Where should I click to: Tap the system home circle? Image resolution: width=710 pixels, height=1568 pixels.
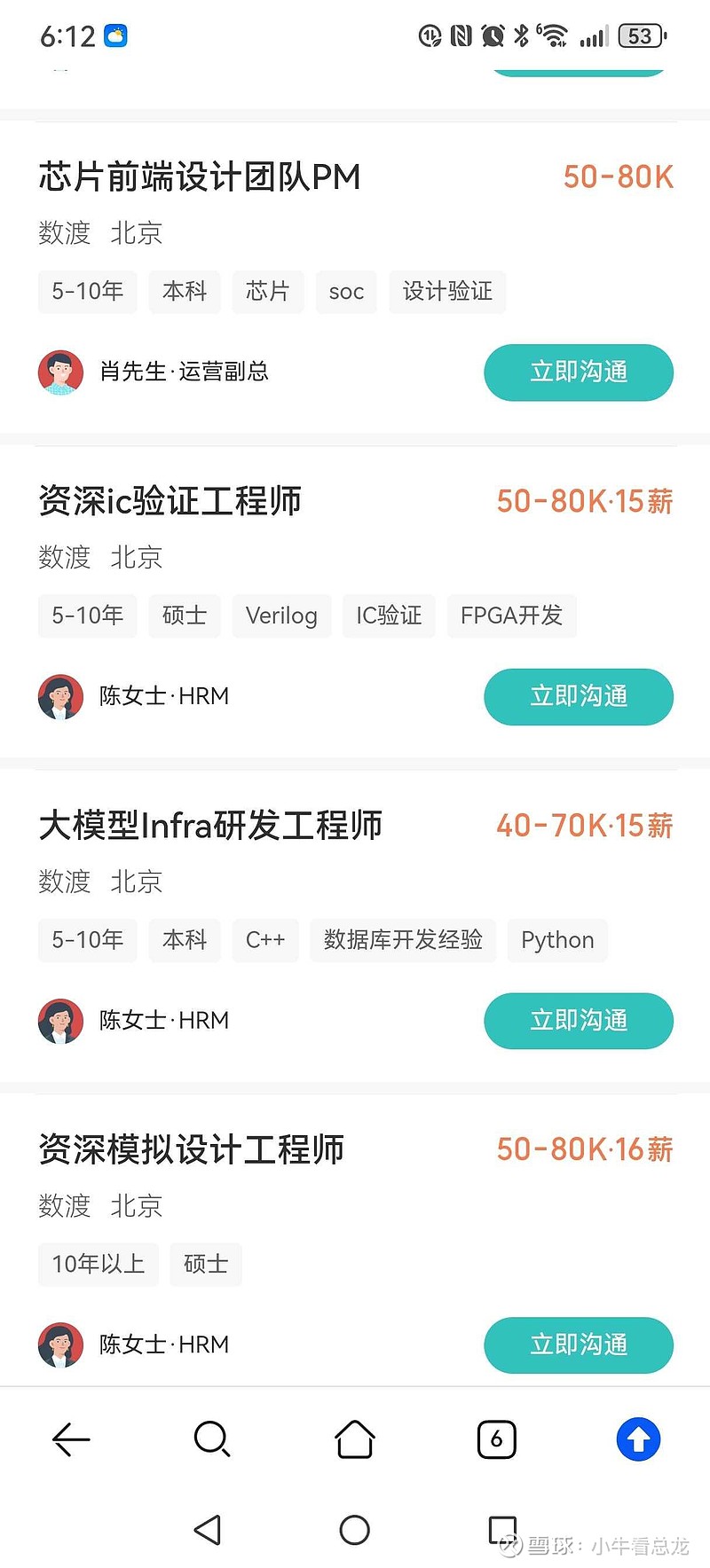tap(355, 1530)
